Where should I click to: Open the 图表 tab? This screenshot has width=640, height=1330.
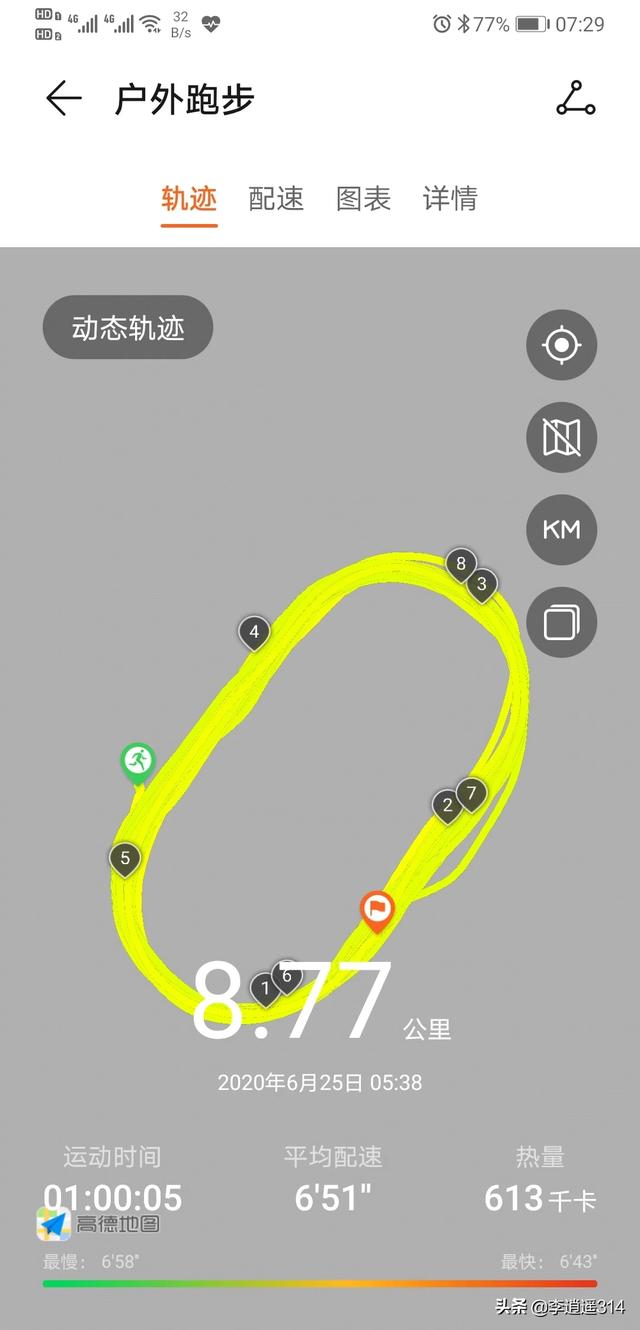tap(363, 198)
